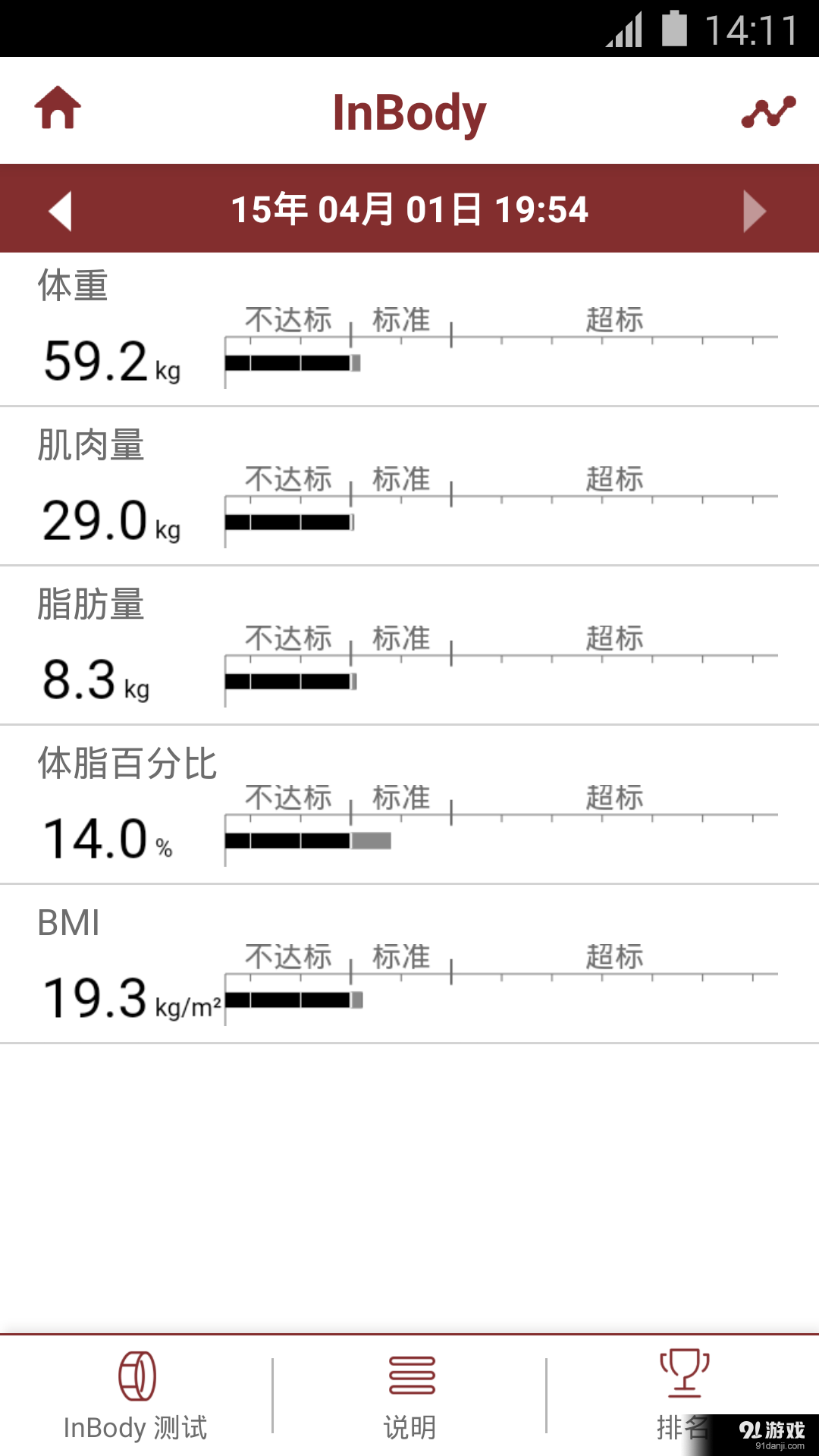Image resolution: width=819 pixels, height=1456 pixels.
Task: Tap the signal strength indicator
Action: [623, 30]
